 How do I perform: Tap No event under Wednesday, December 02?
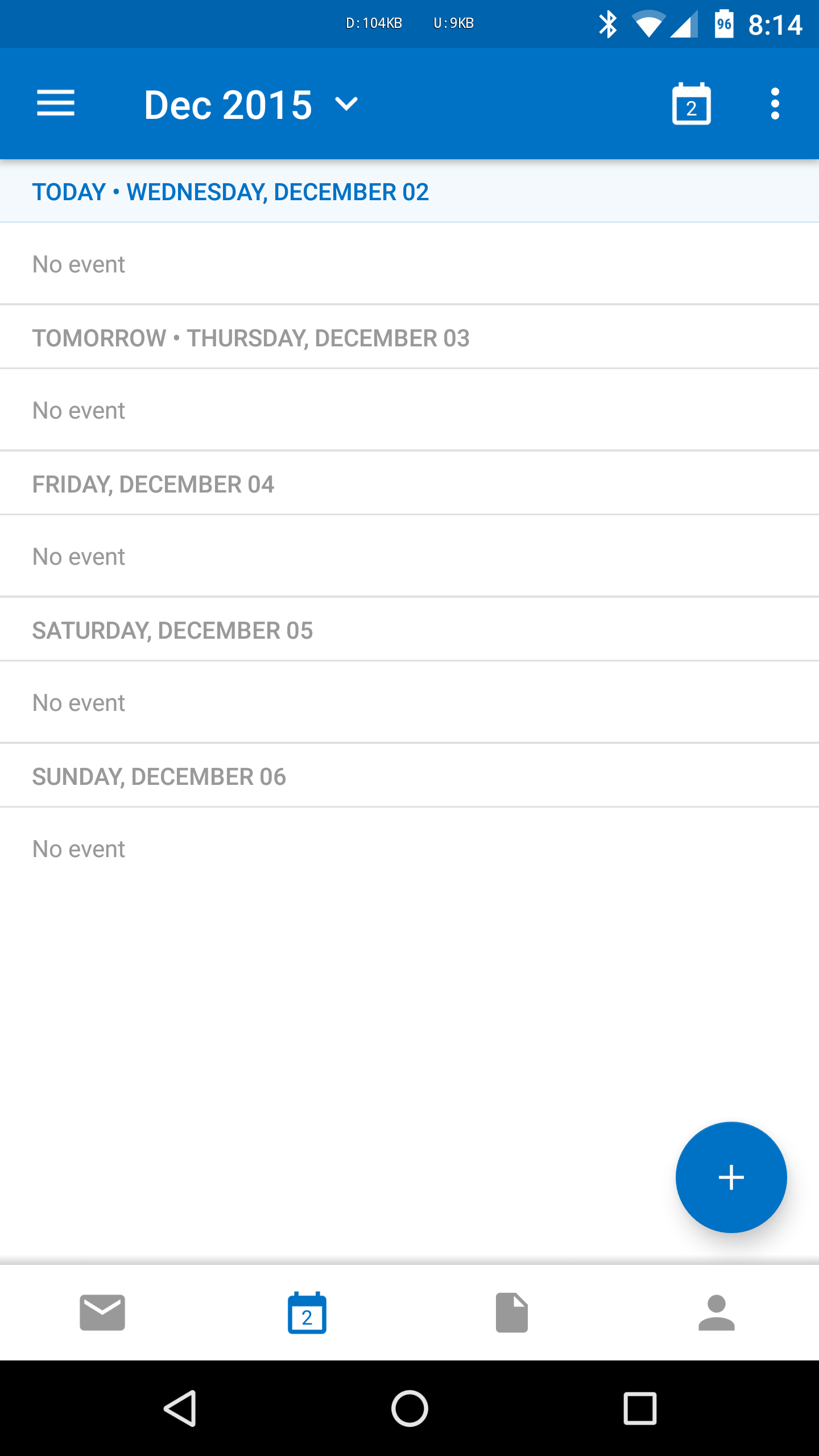coord(80,264)
